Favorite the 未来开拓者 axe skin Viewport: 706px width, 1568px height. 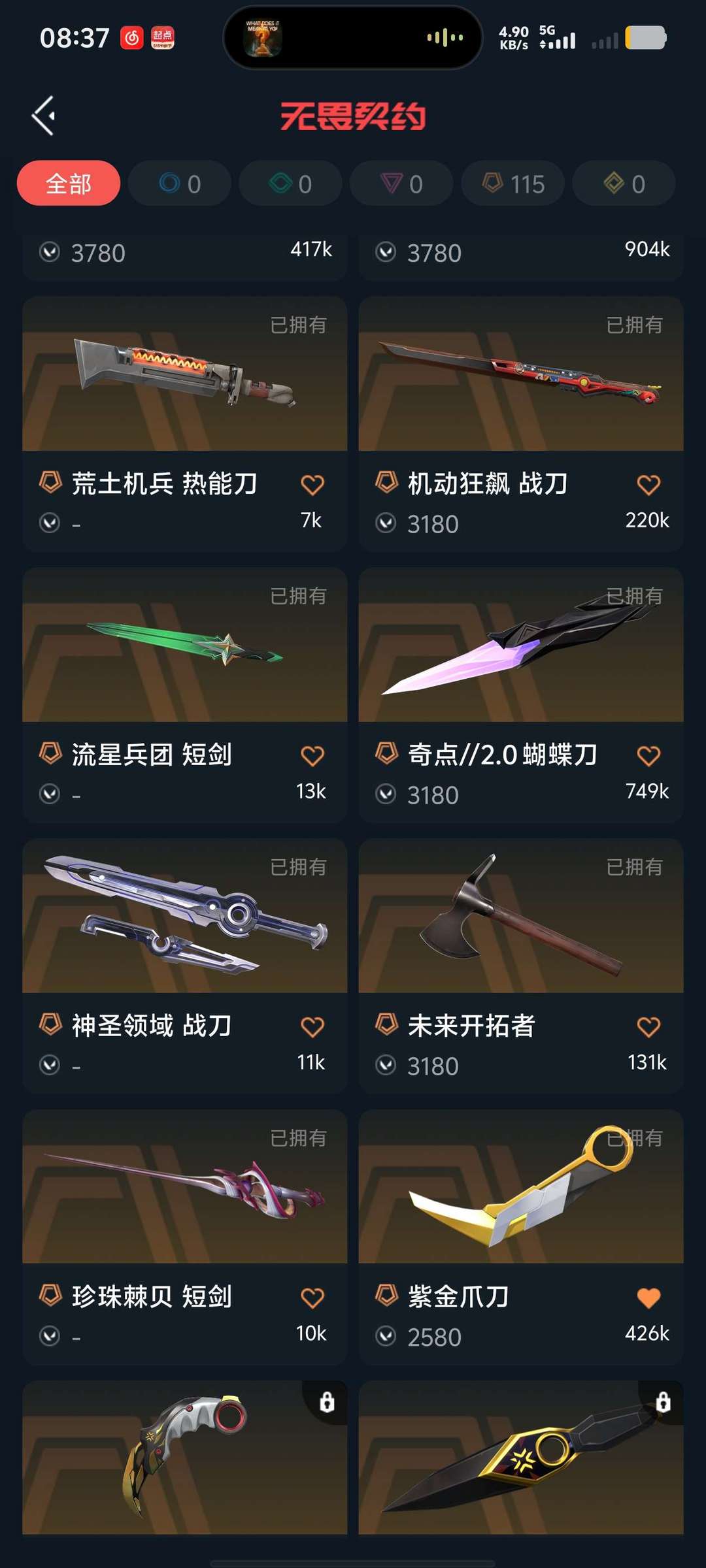click(648, 1027)
